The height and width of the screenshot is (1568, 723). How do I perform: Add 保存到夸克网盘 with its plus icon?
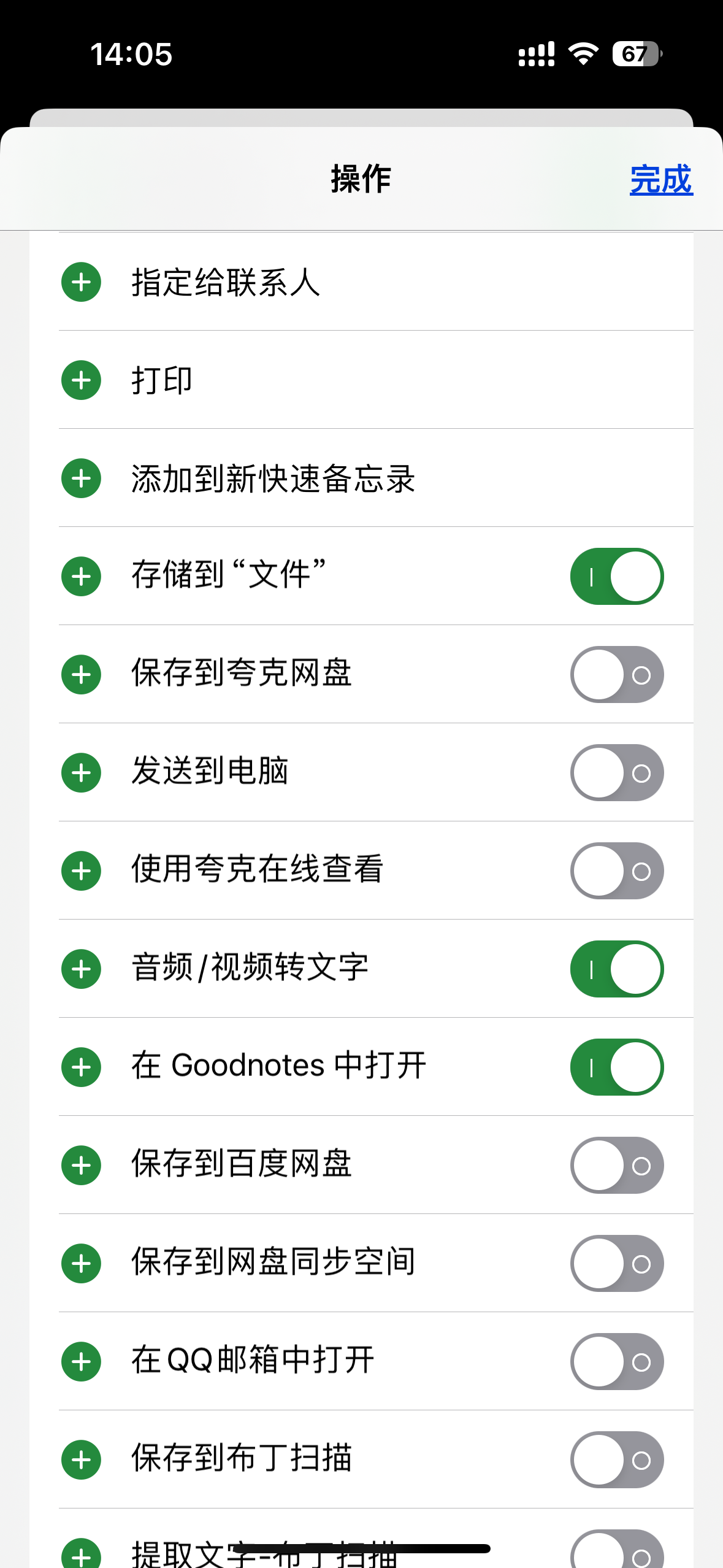pyautogui.click(x=81, y=675)
